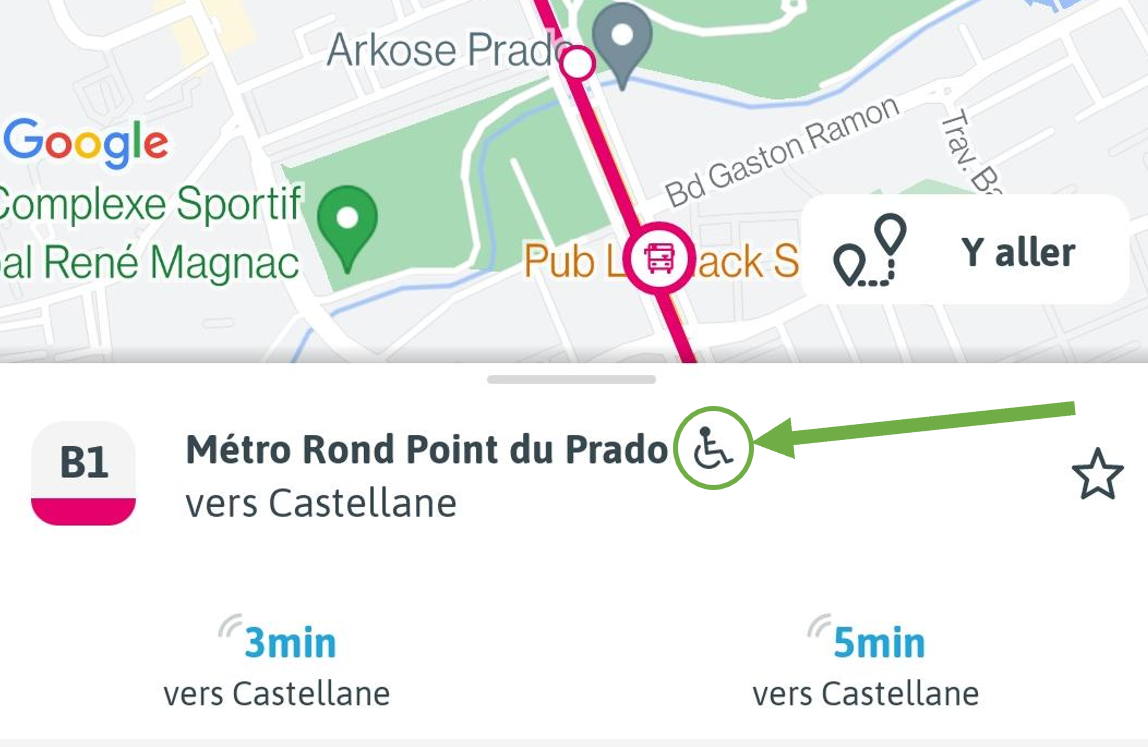Image resolution: width=1148 pixels, height=747 pixels.
Task: Select the white circle stop on the pink line
Action: [x=578, y=63]
